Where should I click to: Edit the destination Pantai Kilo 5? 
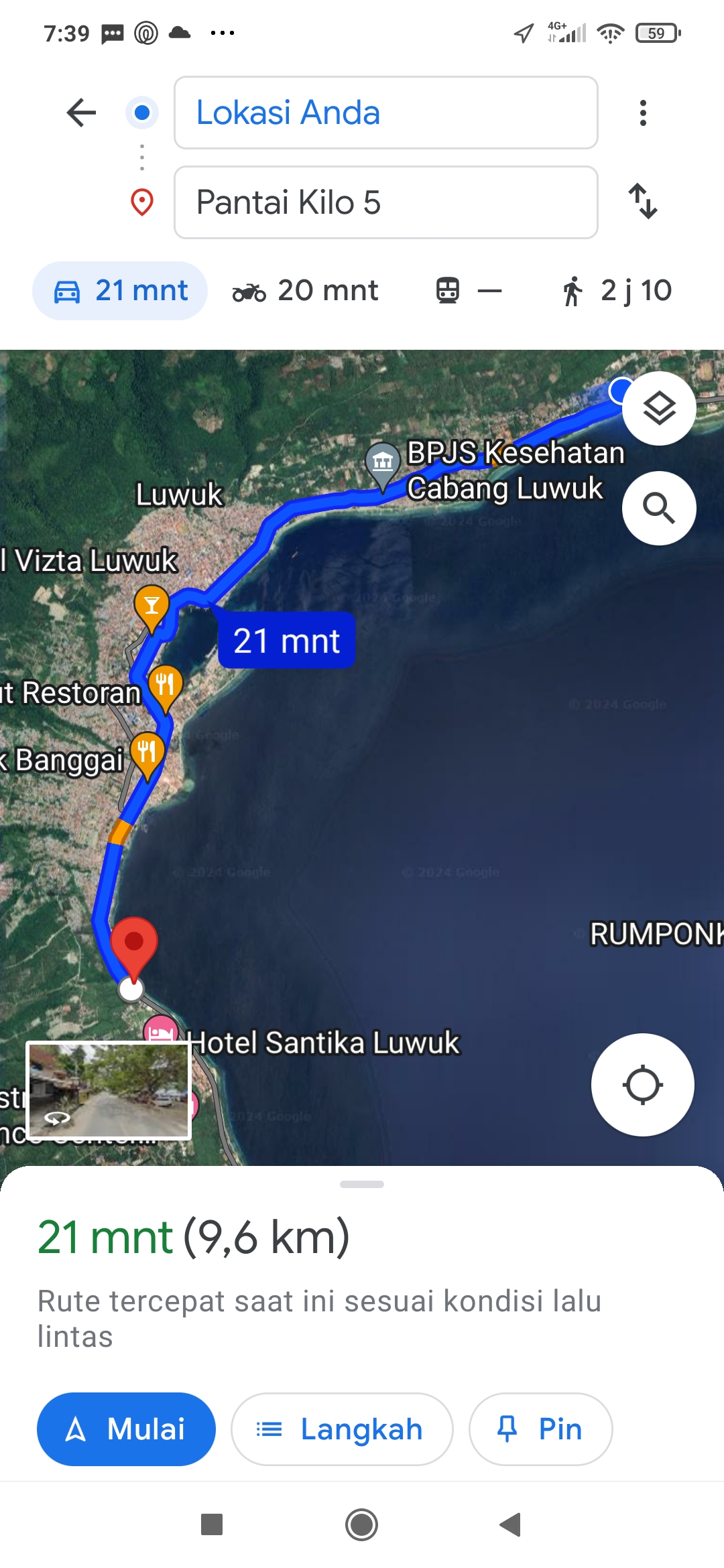point(386,202)
